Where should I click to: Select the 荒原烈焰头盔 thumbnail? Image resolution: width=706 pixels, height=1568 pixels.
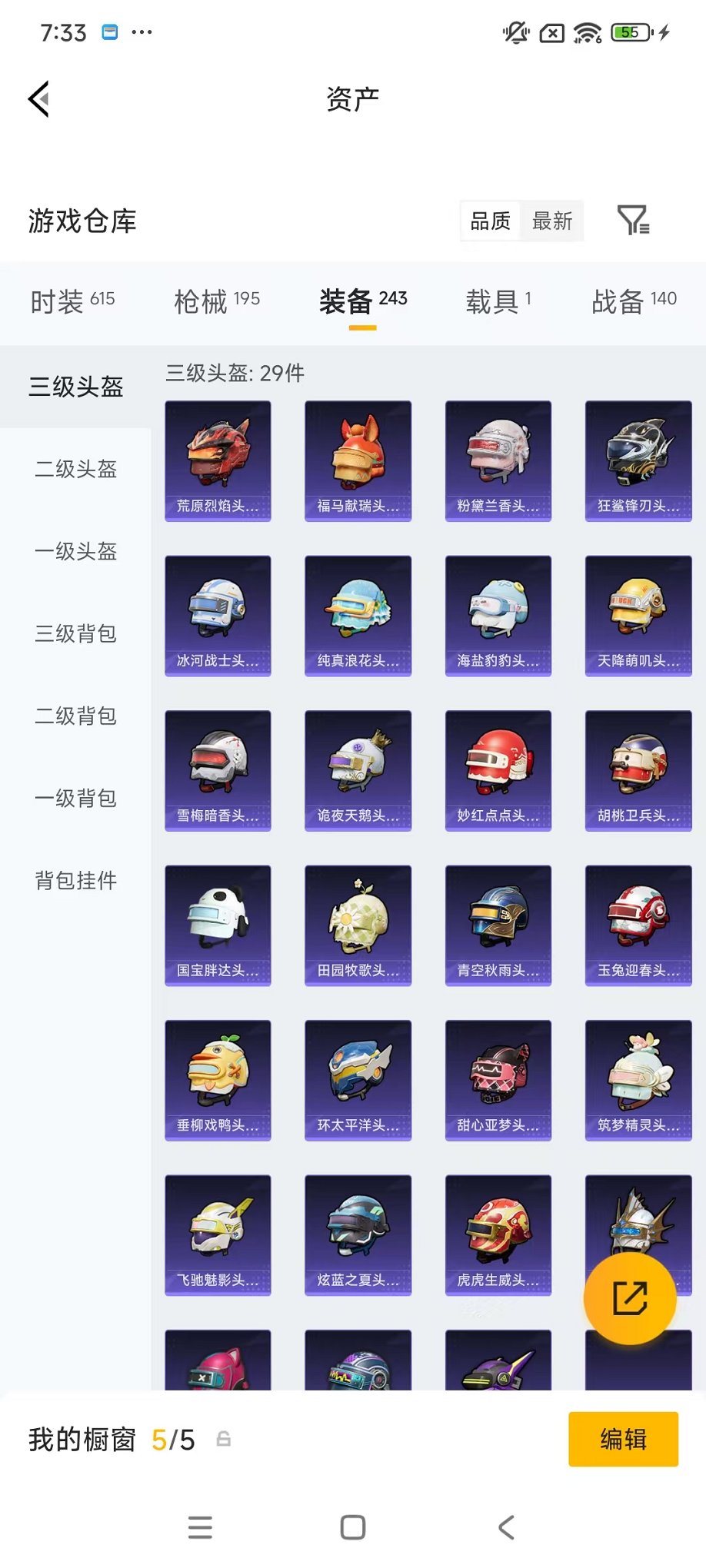click(218, 460)
